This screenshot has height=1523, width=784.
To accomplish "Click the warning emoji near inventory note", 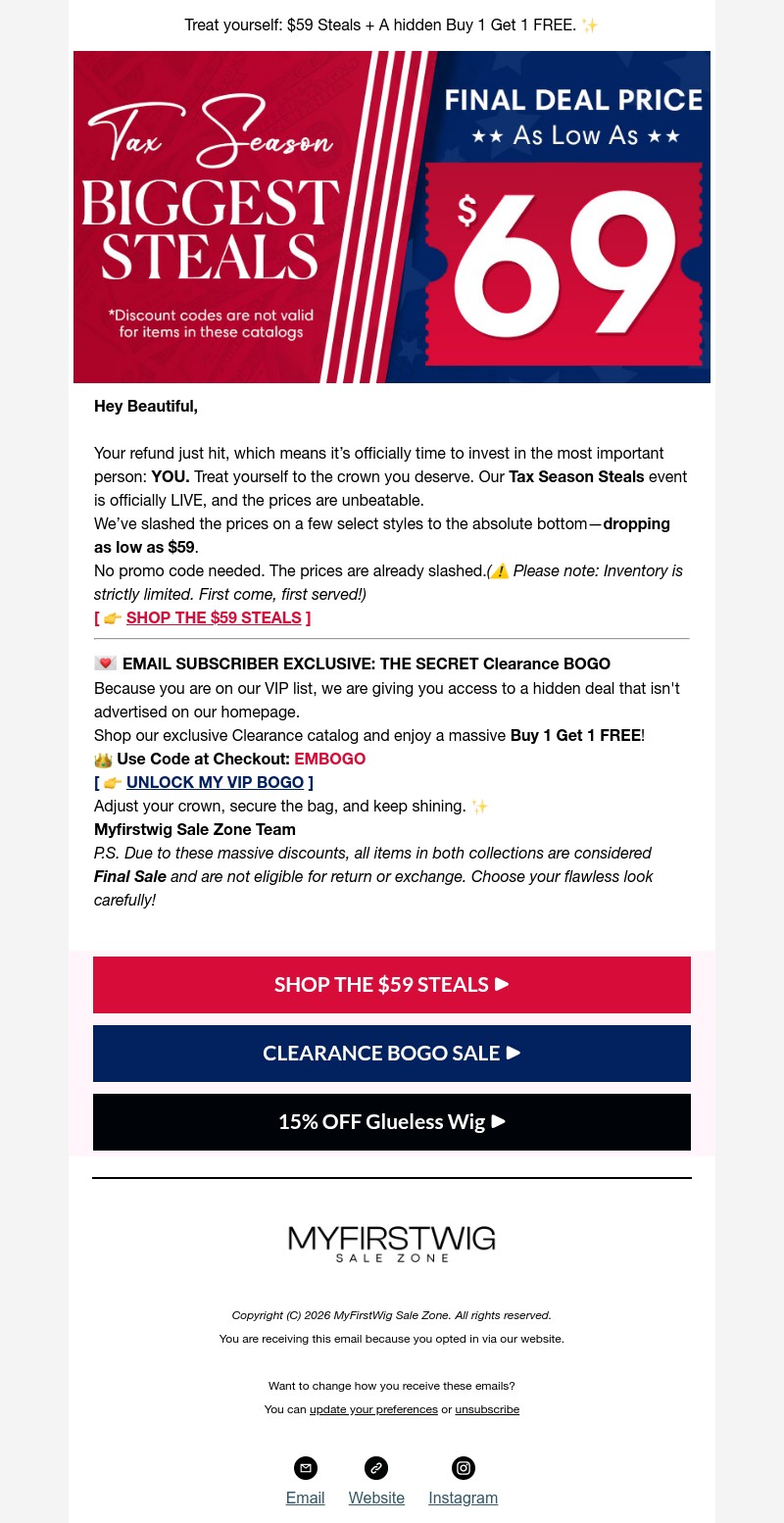I will 500,570.
